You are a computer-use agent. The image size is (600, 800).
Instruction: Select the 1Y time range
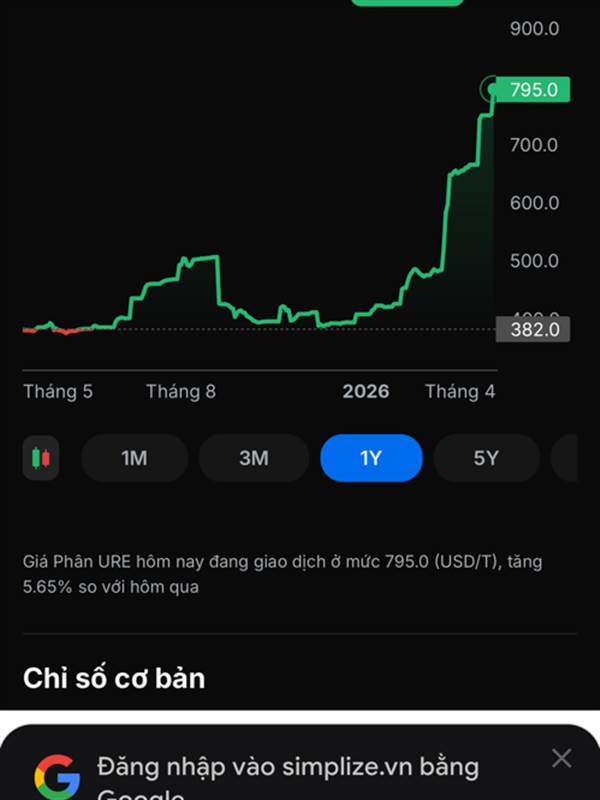click(x=371, y=458)
